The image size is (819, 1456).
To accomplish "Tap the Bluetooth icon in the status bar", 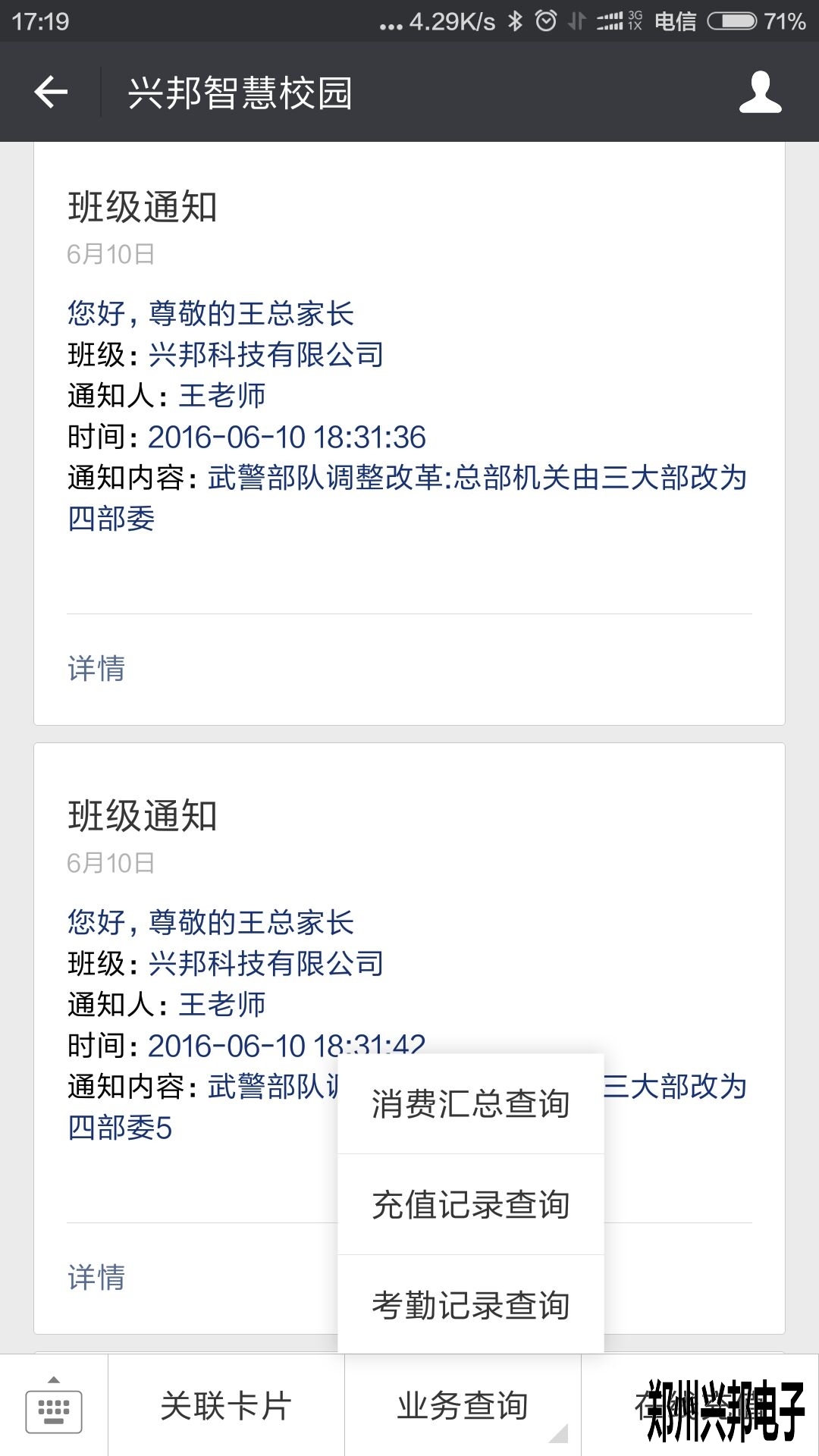I will 516,21.
